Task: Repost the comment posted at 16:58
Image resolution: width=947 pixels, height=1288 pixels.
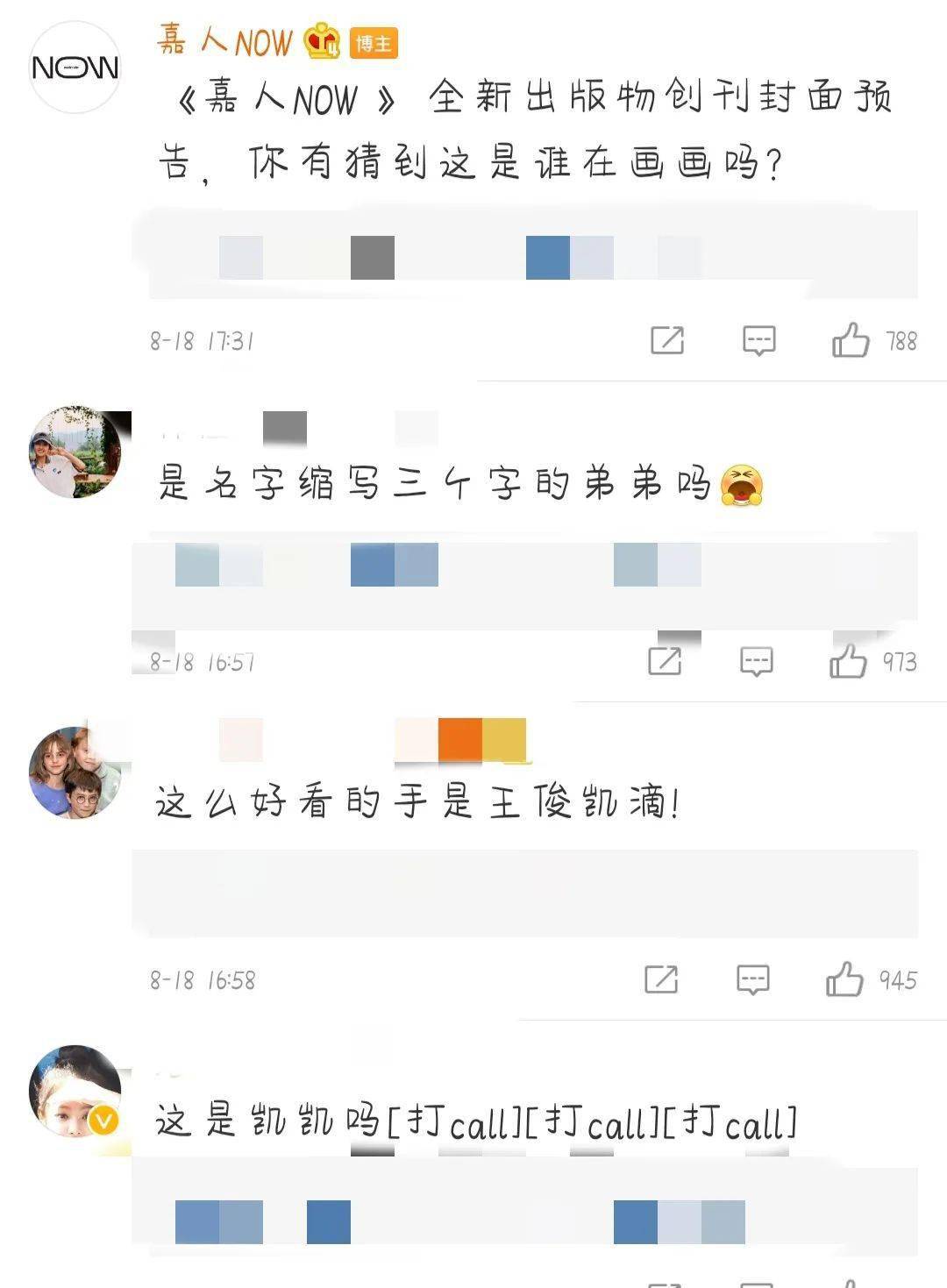Action: (x=661, y=979)
